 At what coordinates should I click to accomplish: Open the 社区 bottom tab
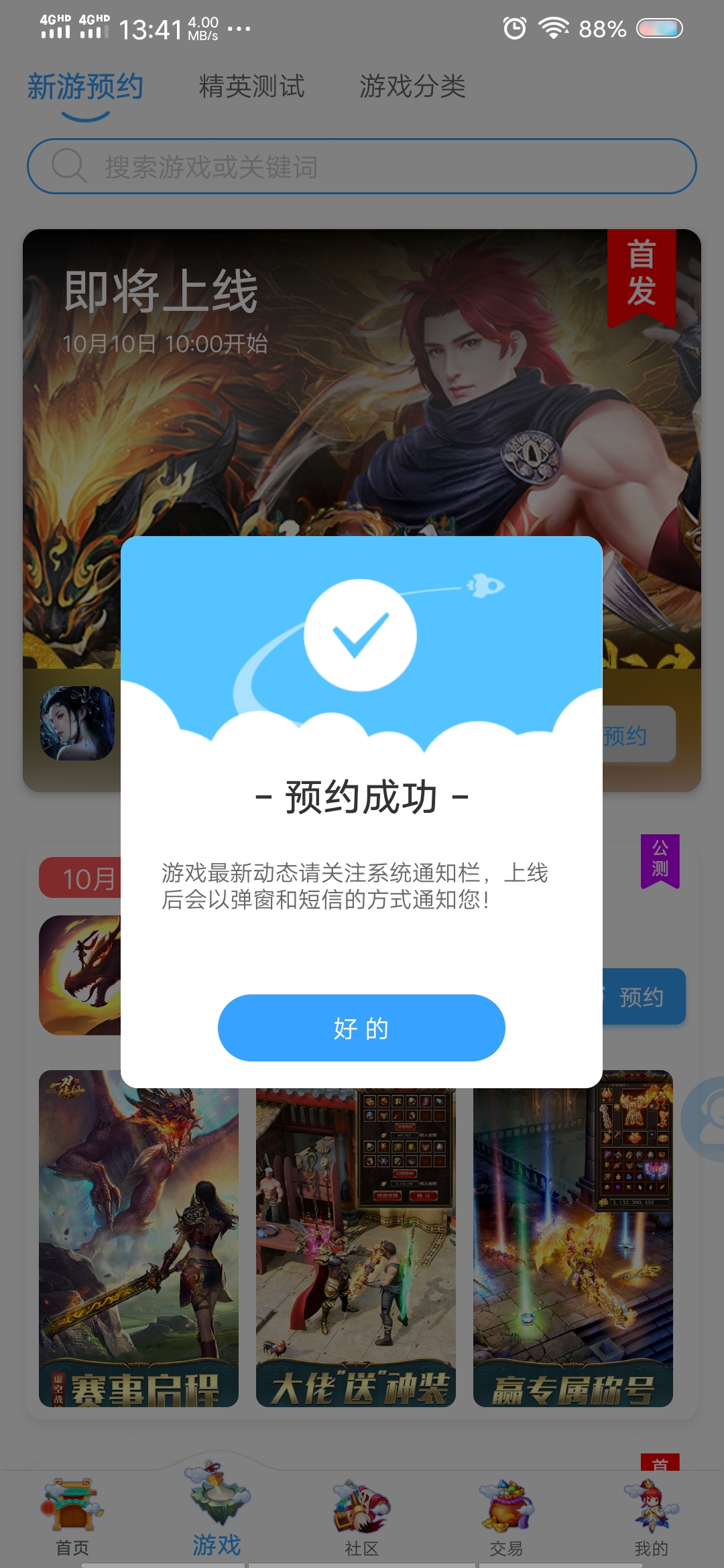[x=362, y=1519]
